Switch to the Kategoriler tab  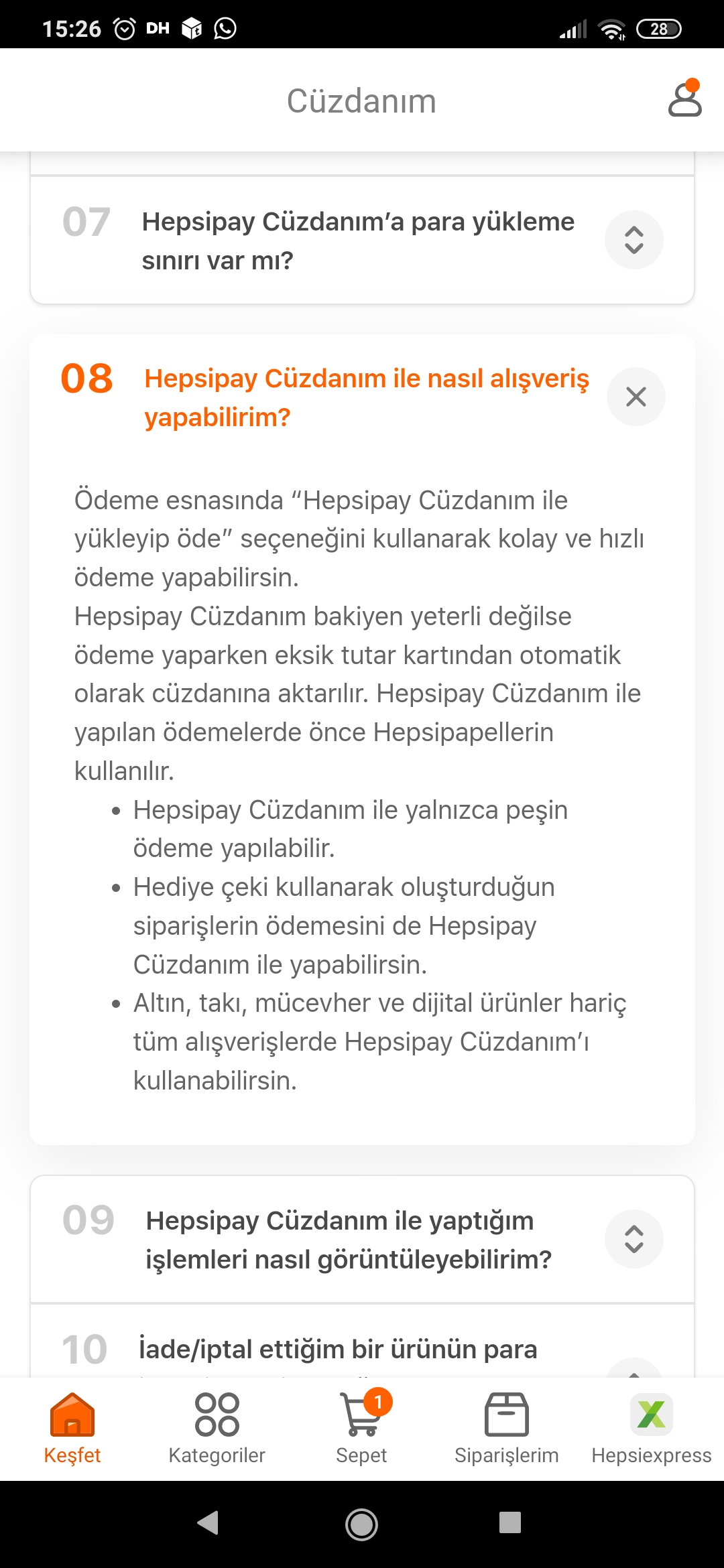click(x=217, y=1429)
